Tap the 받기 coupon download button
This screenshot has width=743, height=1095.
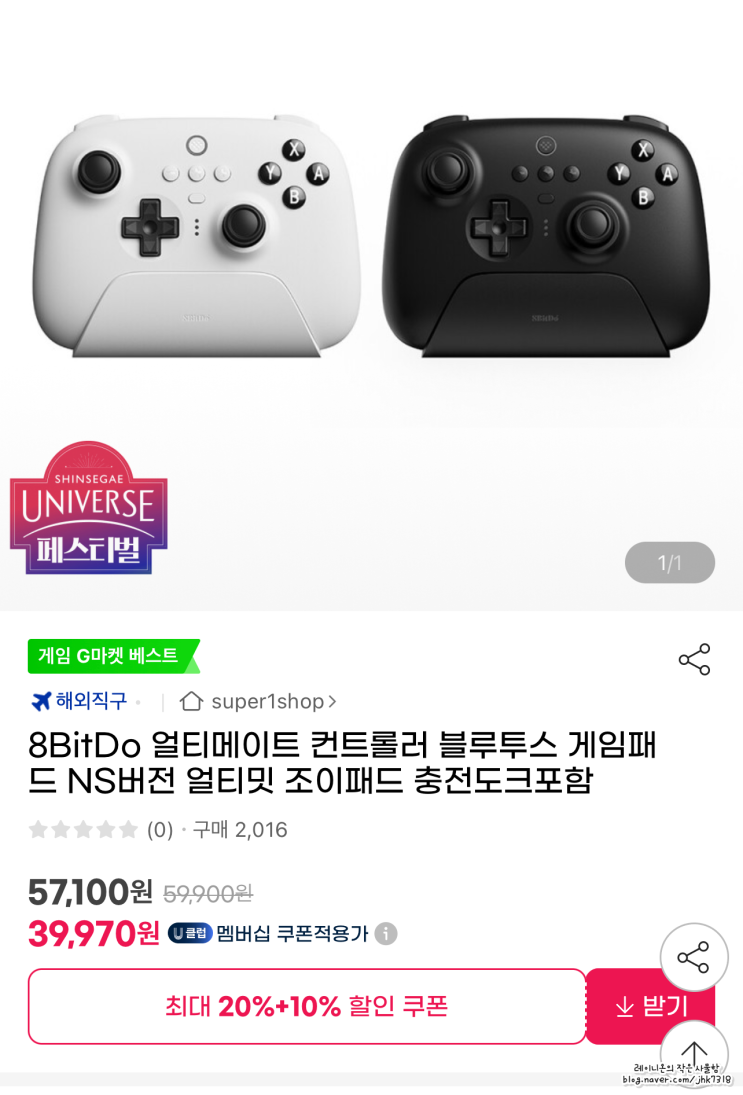650,1006
